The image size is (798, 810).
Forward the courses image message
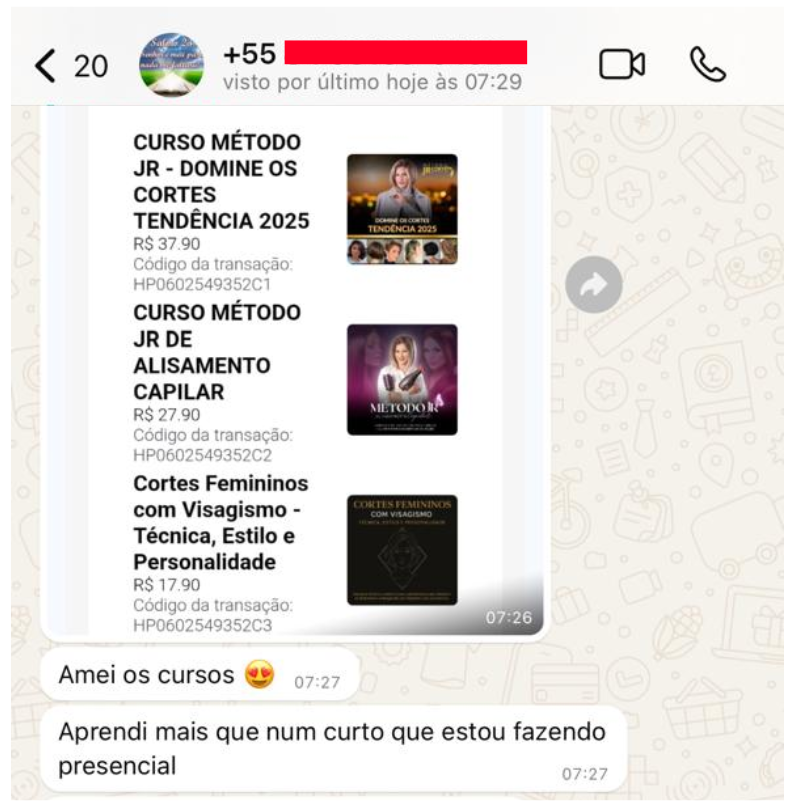pyautogui.click(x=593, y=285)
